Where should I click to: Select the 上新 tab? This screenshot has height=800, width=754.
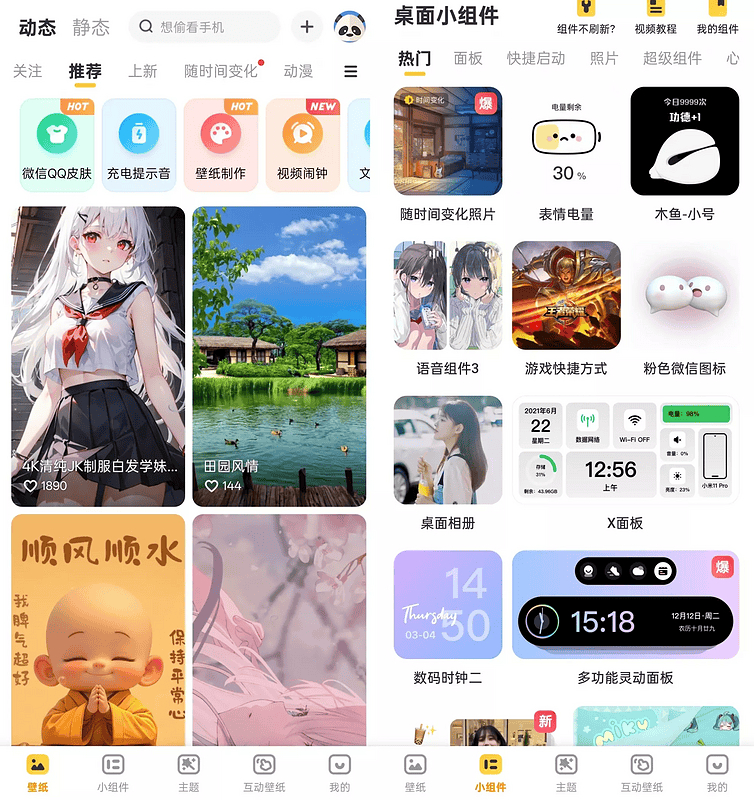pyautogui.click(x=143, y=71)
